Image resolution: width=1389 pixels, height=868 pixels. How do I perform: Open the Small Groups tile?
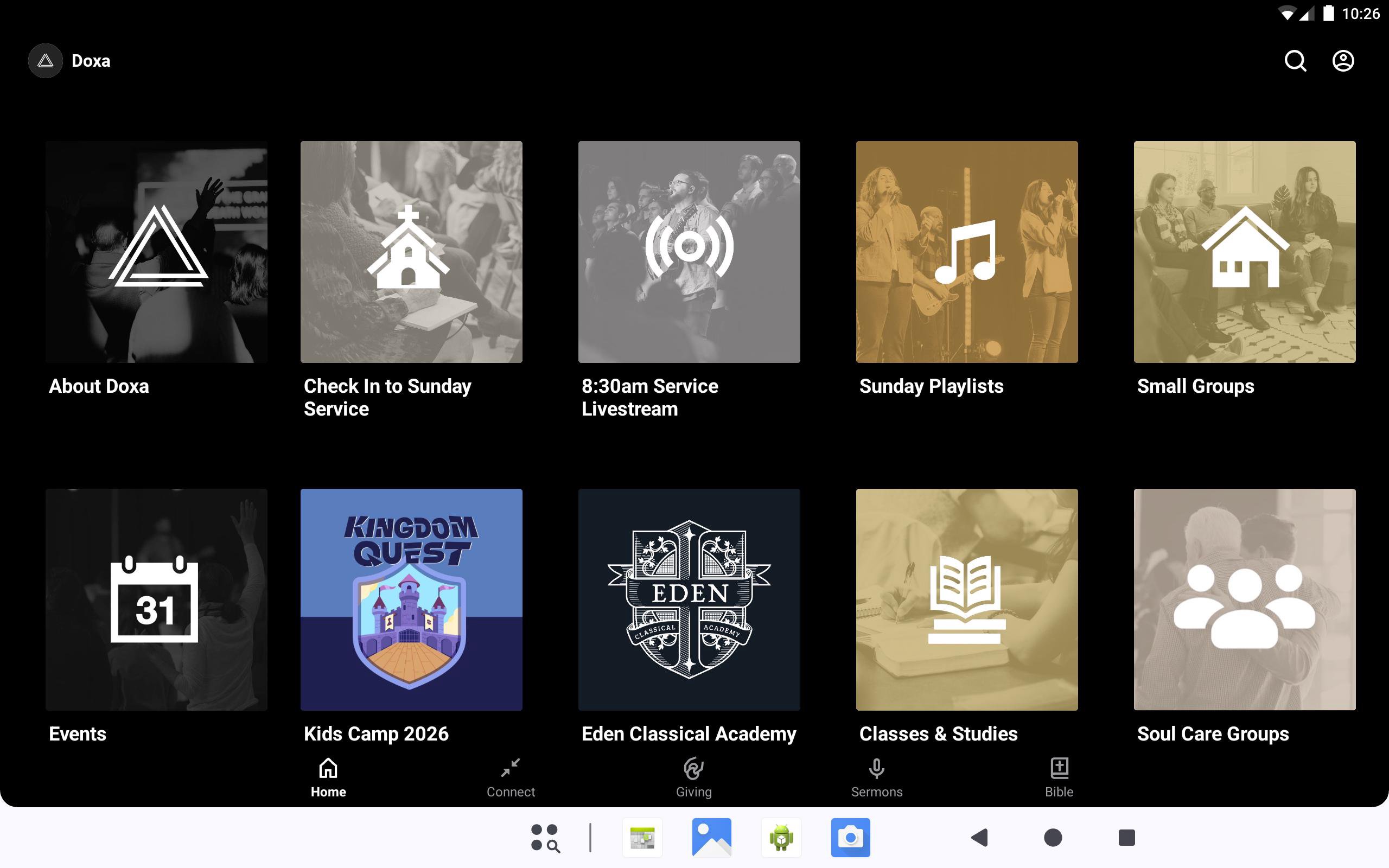1244,251
